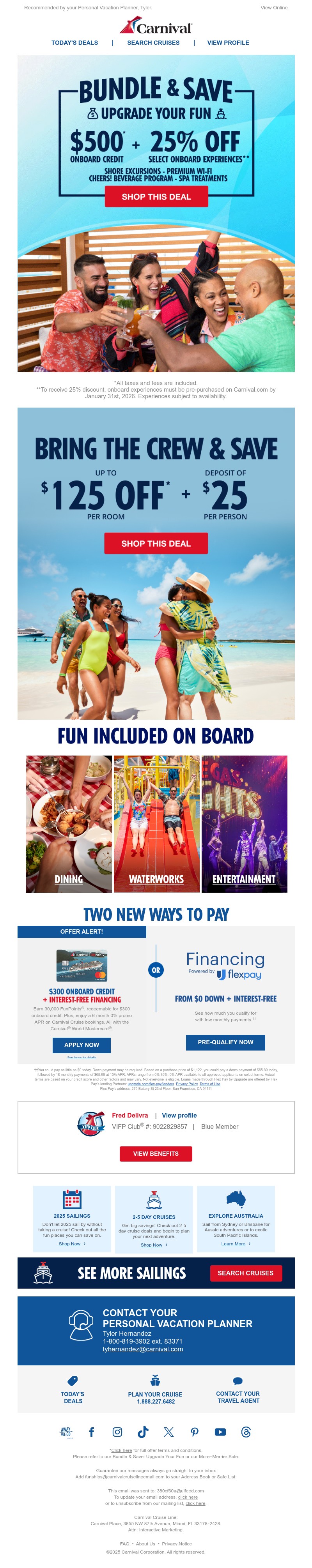Email tyhernandez@carnival.com
312x1568 pixels.
143,1349
